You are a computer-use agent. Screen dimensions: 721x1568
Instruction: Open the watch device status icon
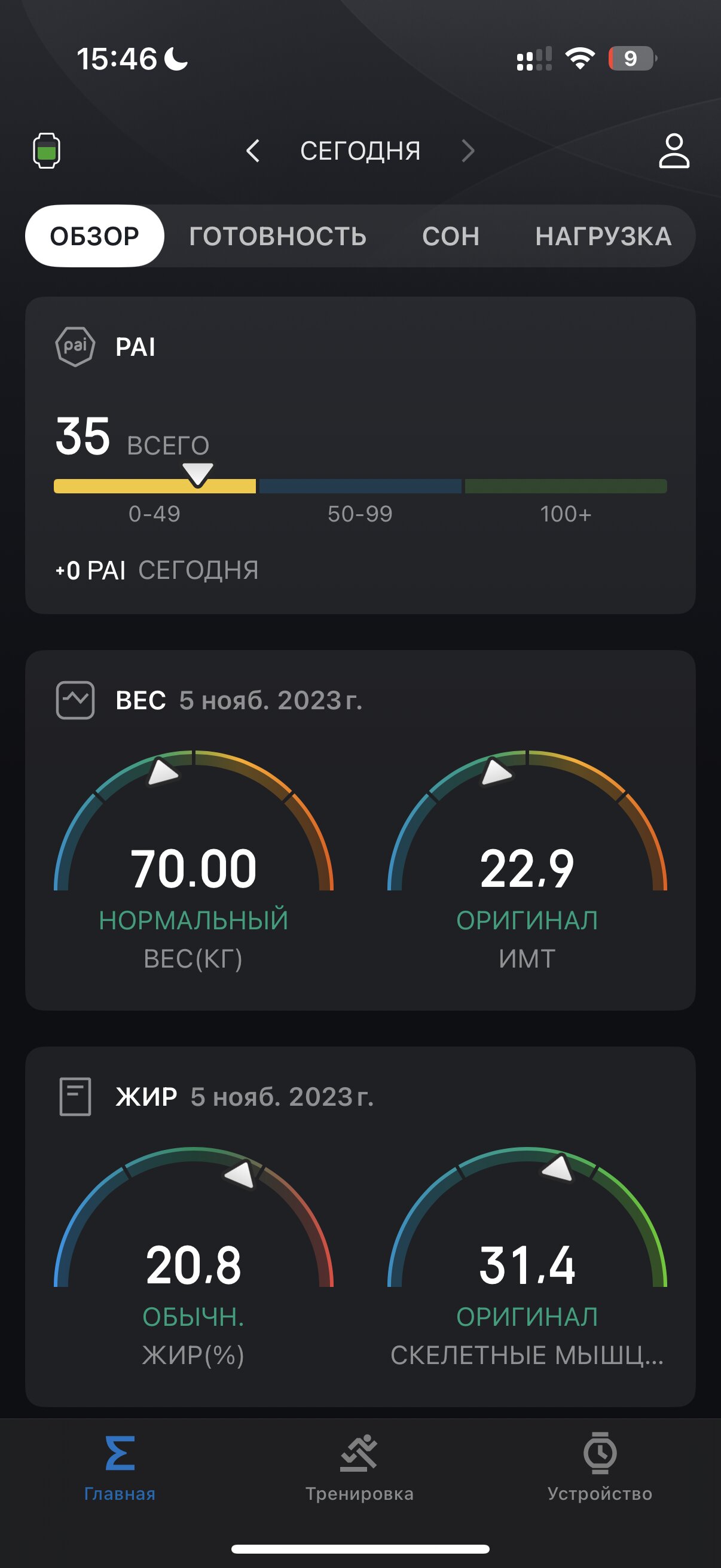point(46,150)
